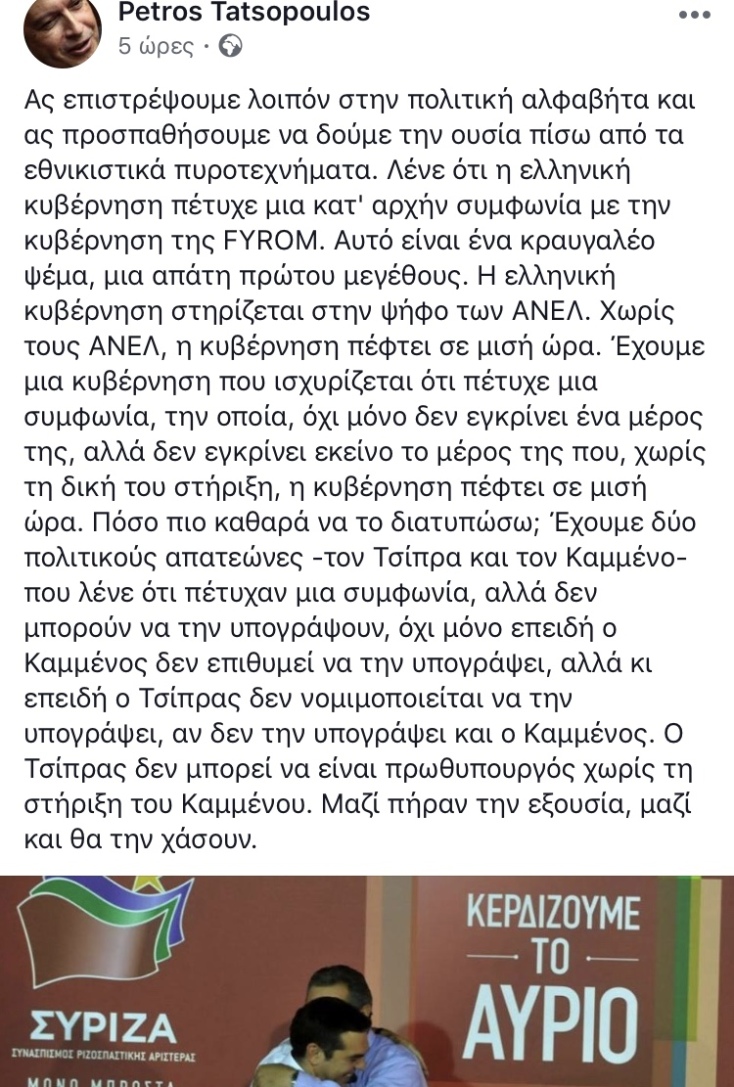734x1087 pixels.
Task: Open the post's three-dot options menu
Action: click(693, 17)
